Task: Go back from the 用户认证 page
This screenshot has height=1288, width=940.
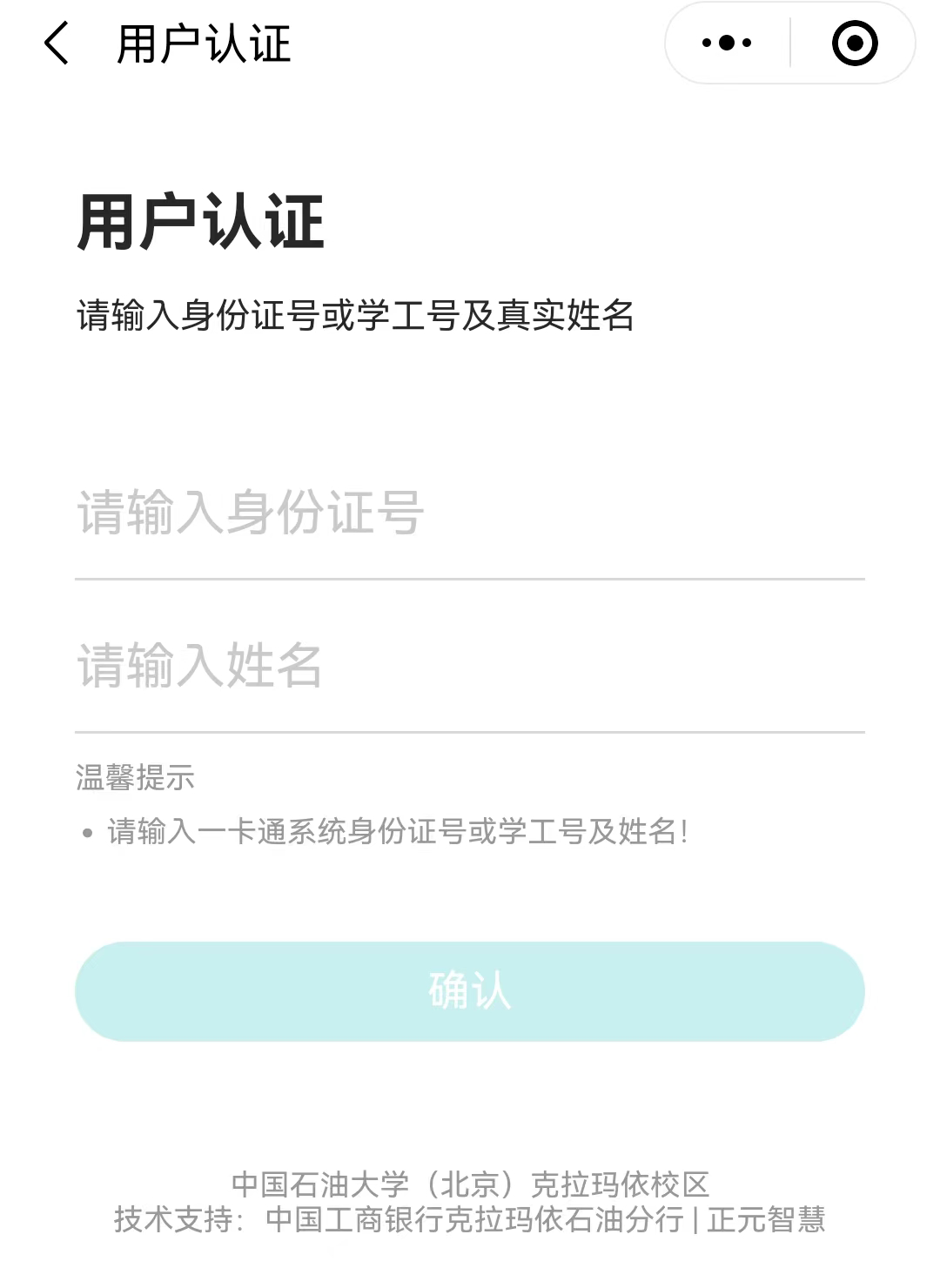Action: [57, 44]
